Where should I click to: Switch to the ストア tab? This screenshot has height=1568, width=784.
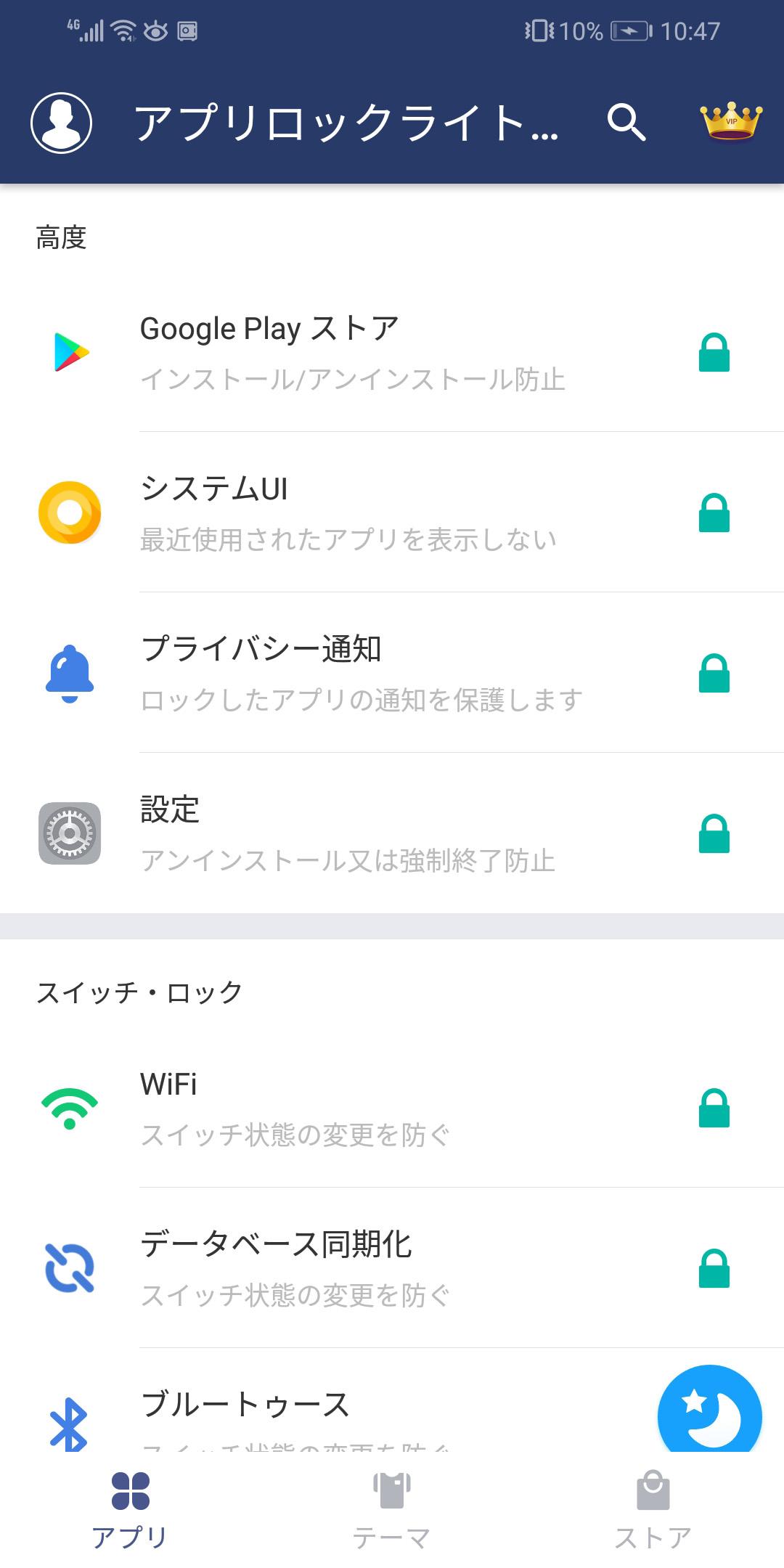coord(653,1511)
